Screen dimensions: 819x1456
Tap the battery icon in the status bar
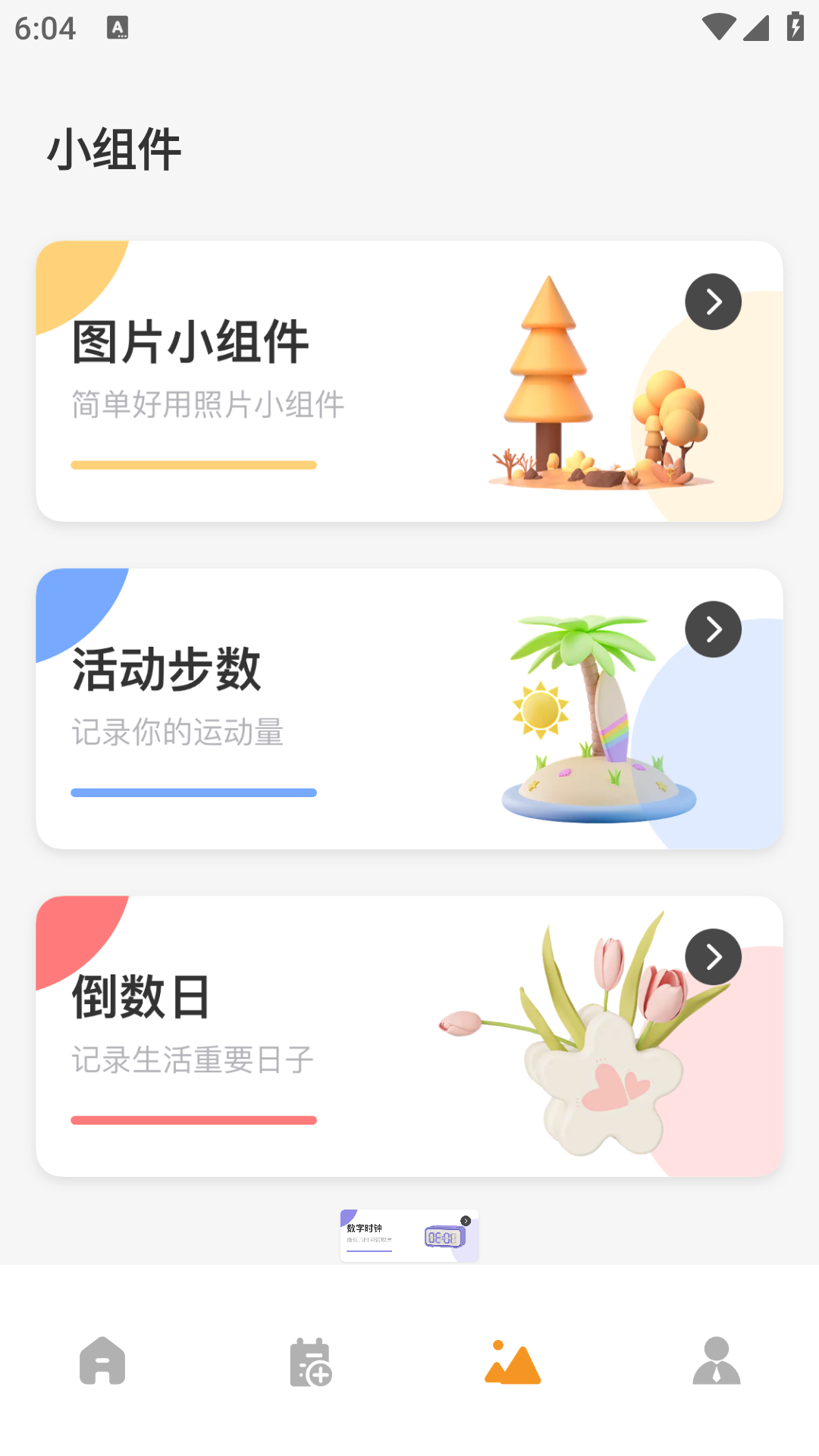click(x=794, y=26)
